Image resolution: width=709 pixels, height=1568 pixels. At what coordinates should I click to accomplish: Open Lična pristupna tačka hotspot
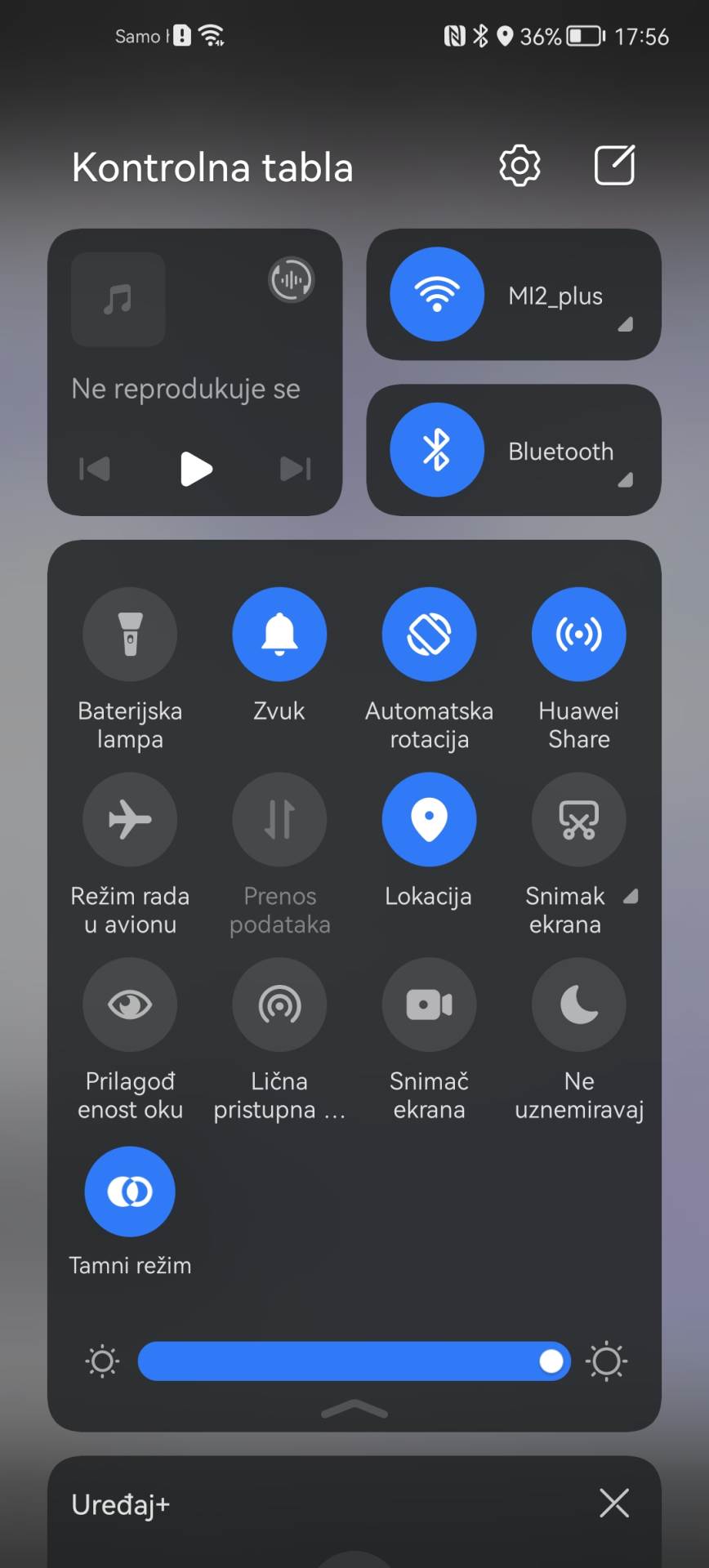click(x=279, y=1005)
